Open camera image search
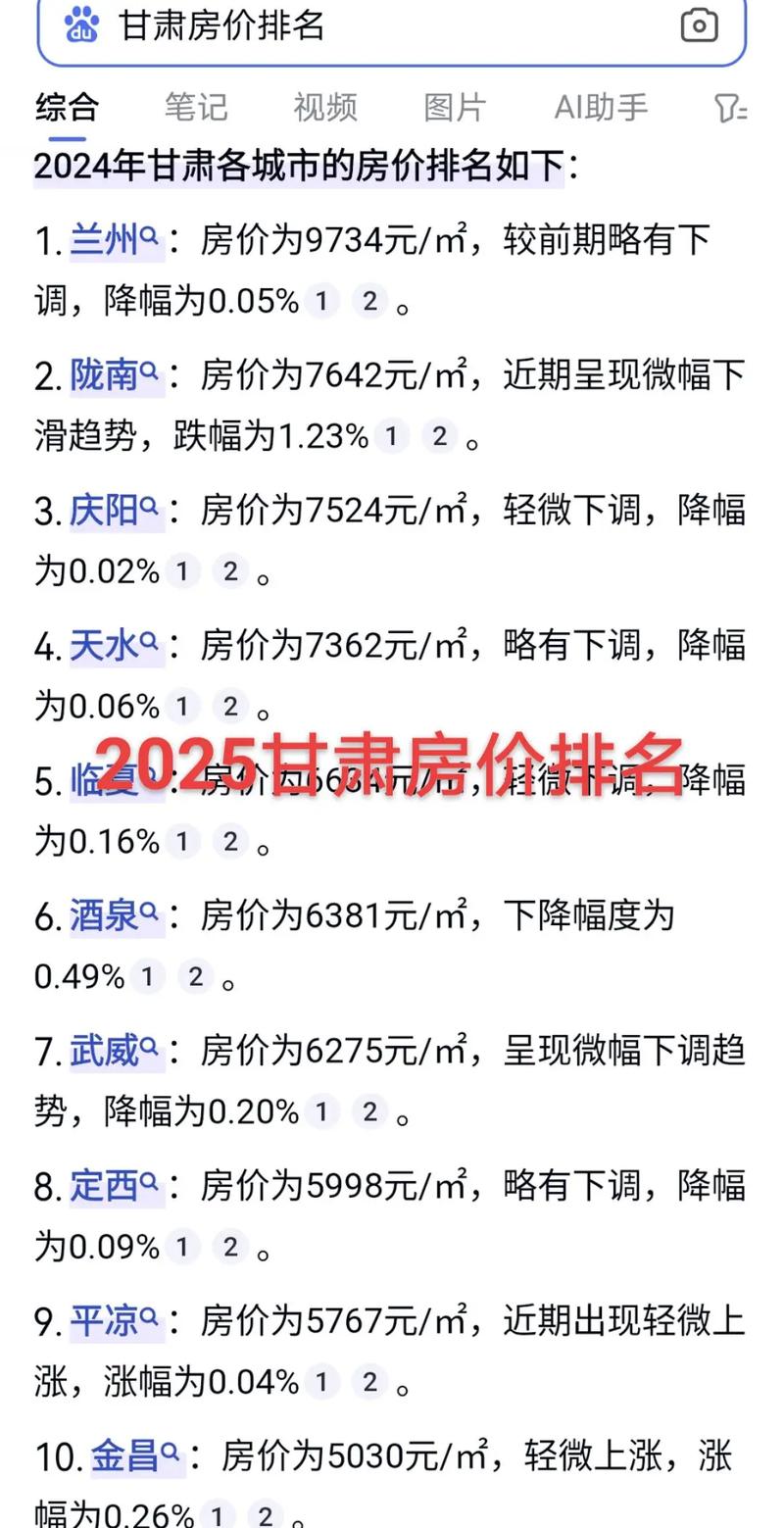This screenshot has height=1528, width=784. tap(699, 25)
